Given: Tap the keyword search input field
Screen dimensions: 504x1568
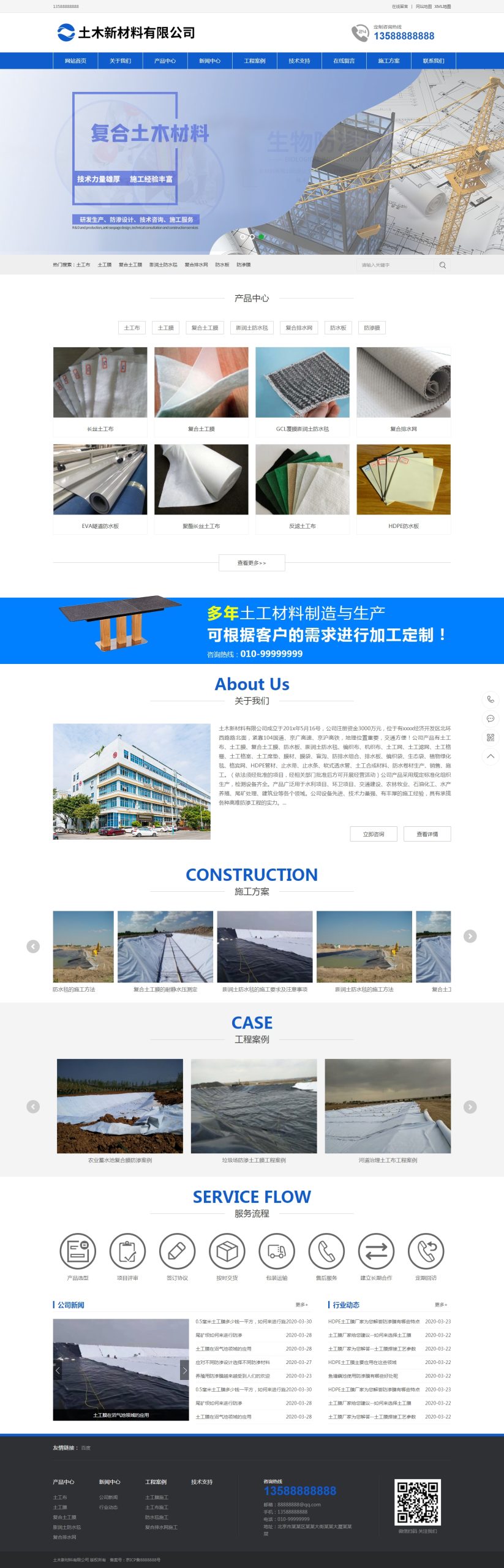Looking at the screenshot, I should click(395, 265).
